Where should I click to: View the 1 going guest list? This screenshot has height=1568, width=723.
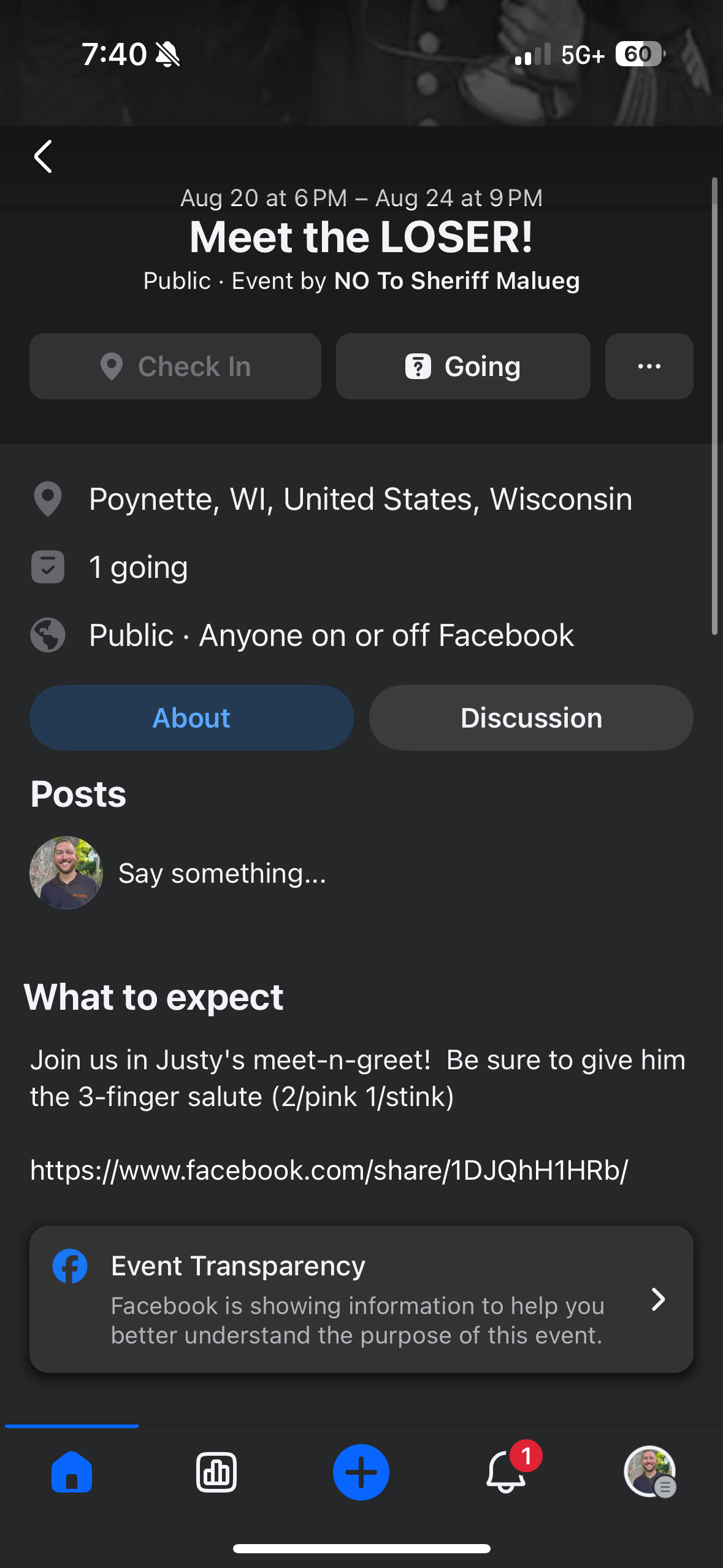[x=139, y=567]
